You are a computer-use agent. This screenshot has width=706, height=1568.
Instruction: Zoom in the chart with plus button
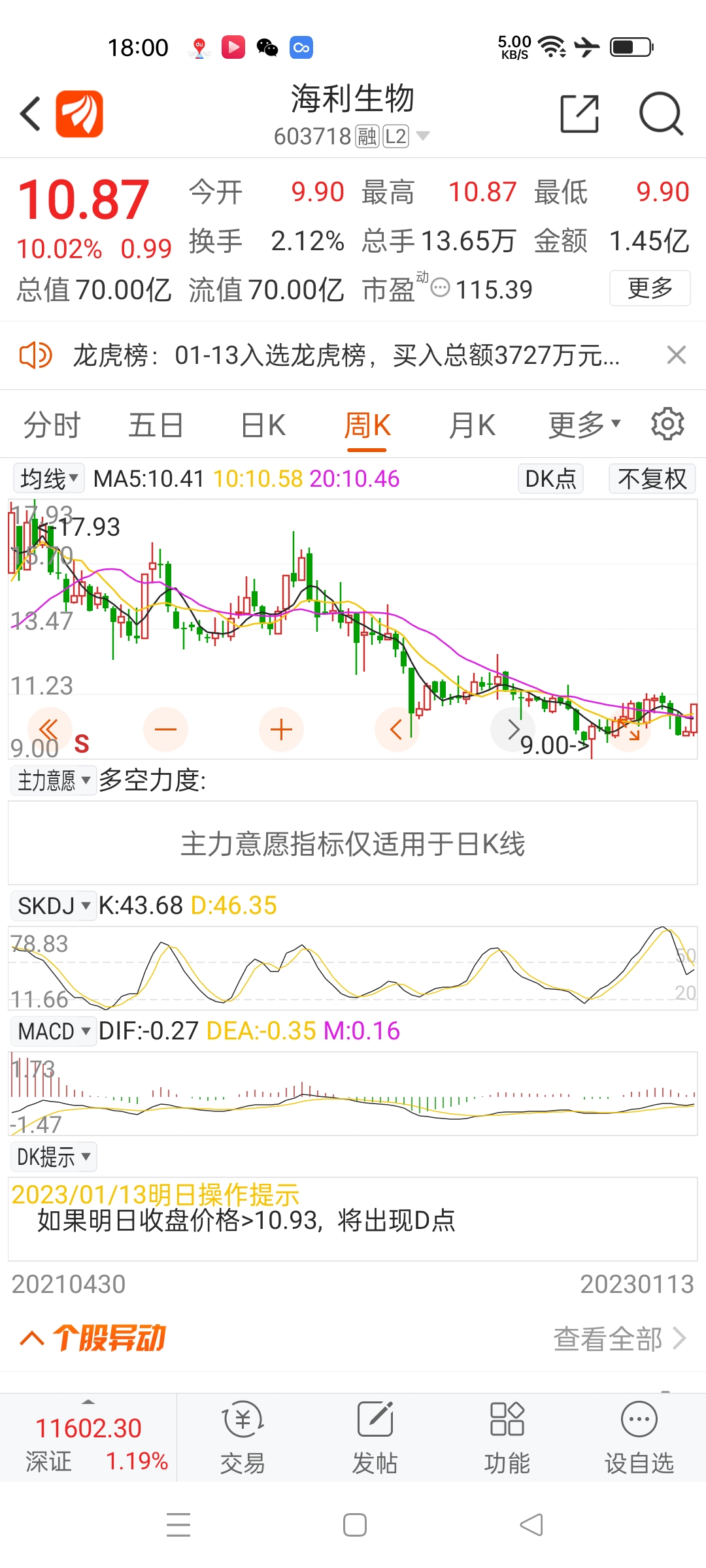(x=281, y=729)
